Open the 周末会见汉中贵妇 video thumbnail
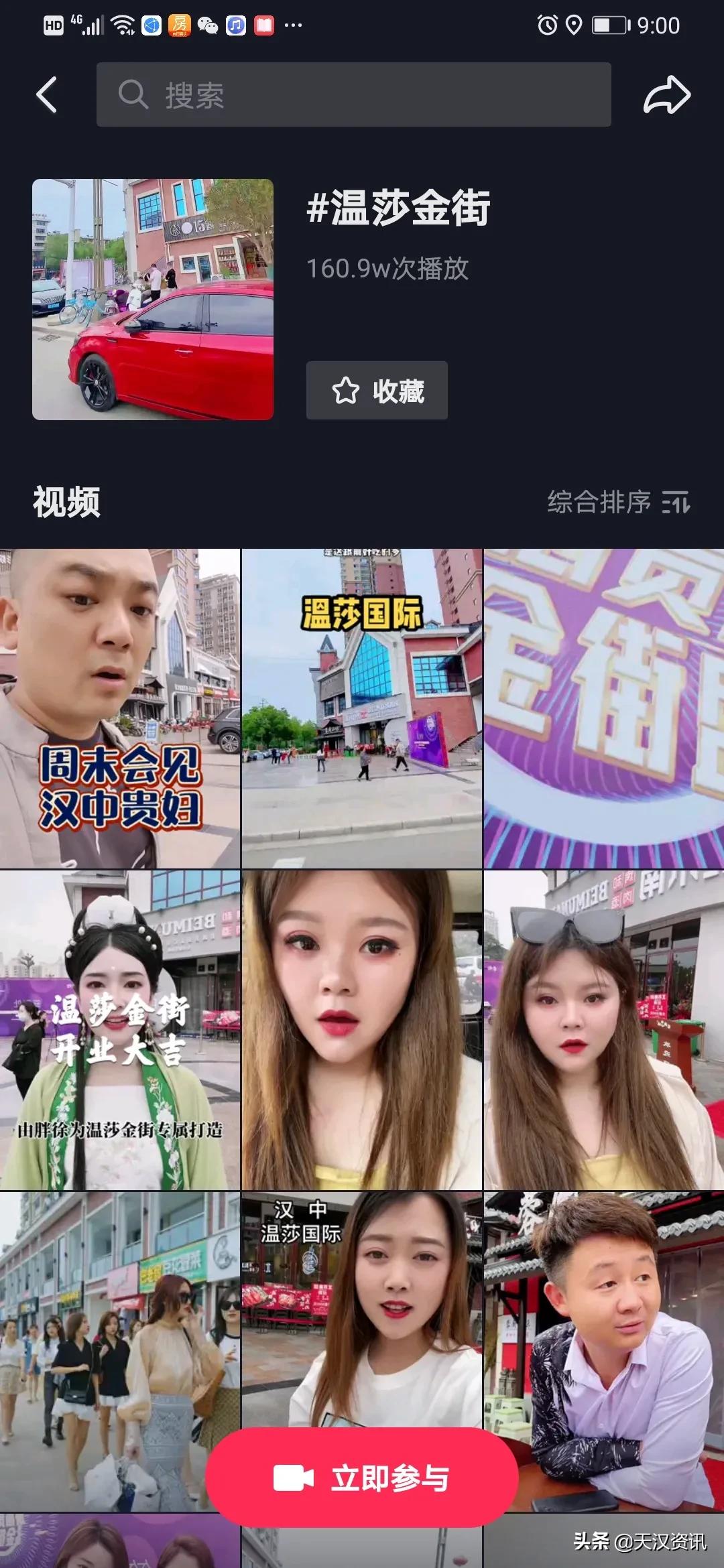Viewport: 724px width, 1568px height. (x=121, y=704)
